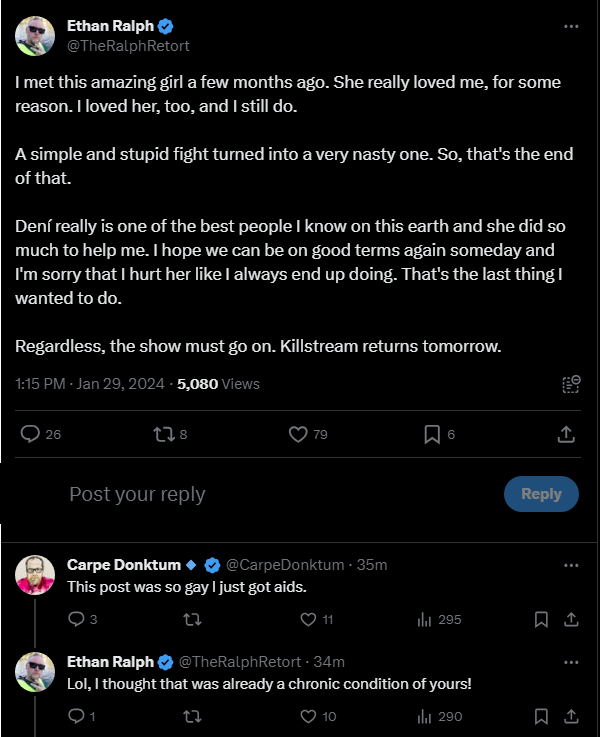Reply to Ethan Ralph's 34m comment
The width and height of the screenshot is (600, 737).
pos(76,716)
